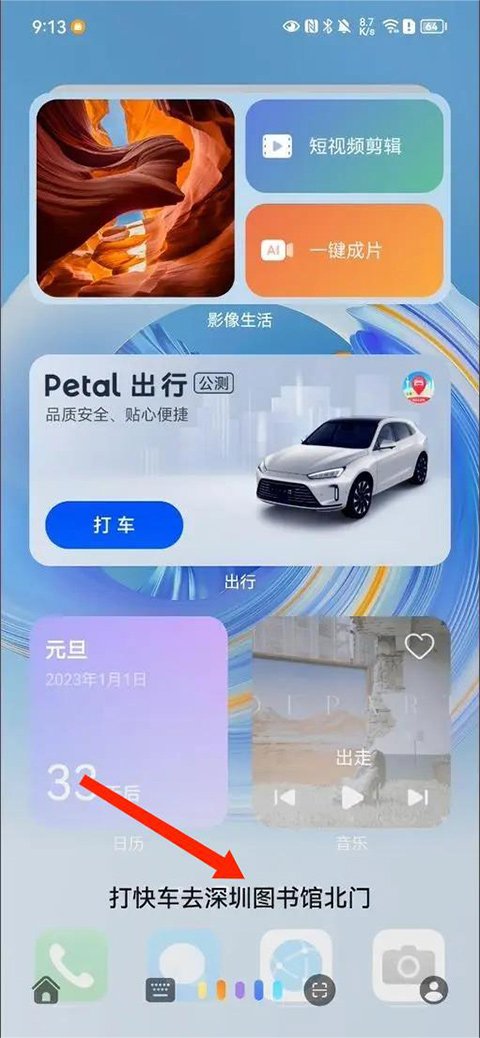The width and height of the screenshot is (480, 1038).
Task: Skip to the previous track
Action: coord(285,798)
